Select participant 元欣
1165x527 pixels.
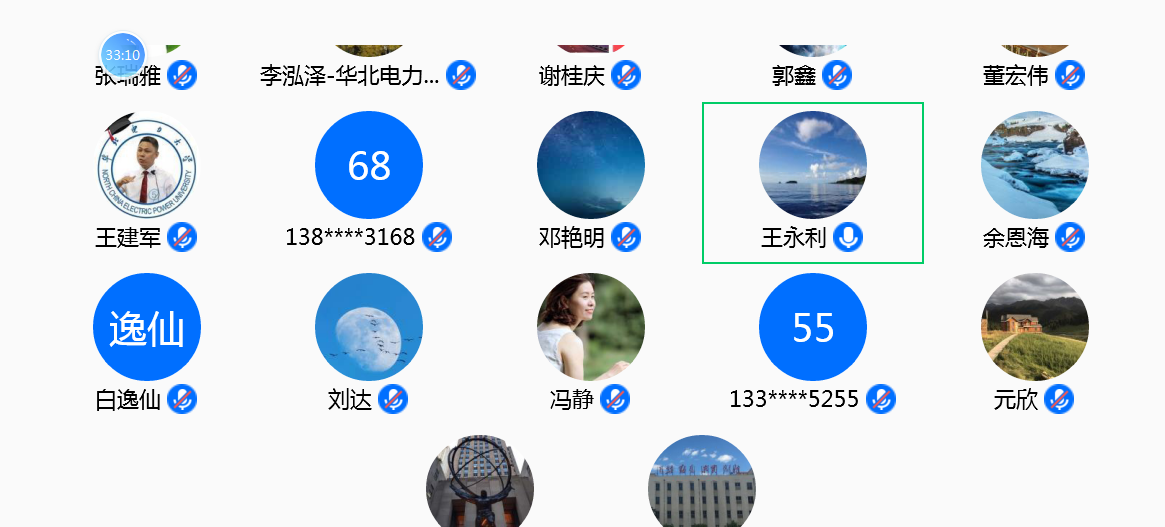point(1034,328)
